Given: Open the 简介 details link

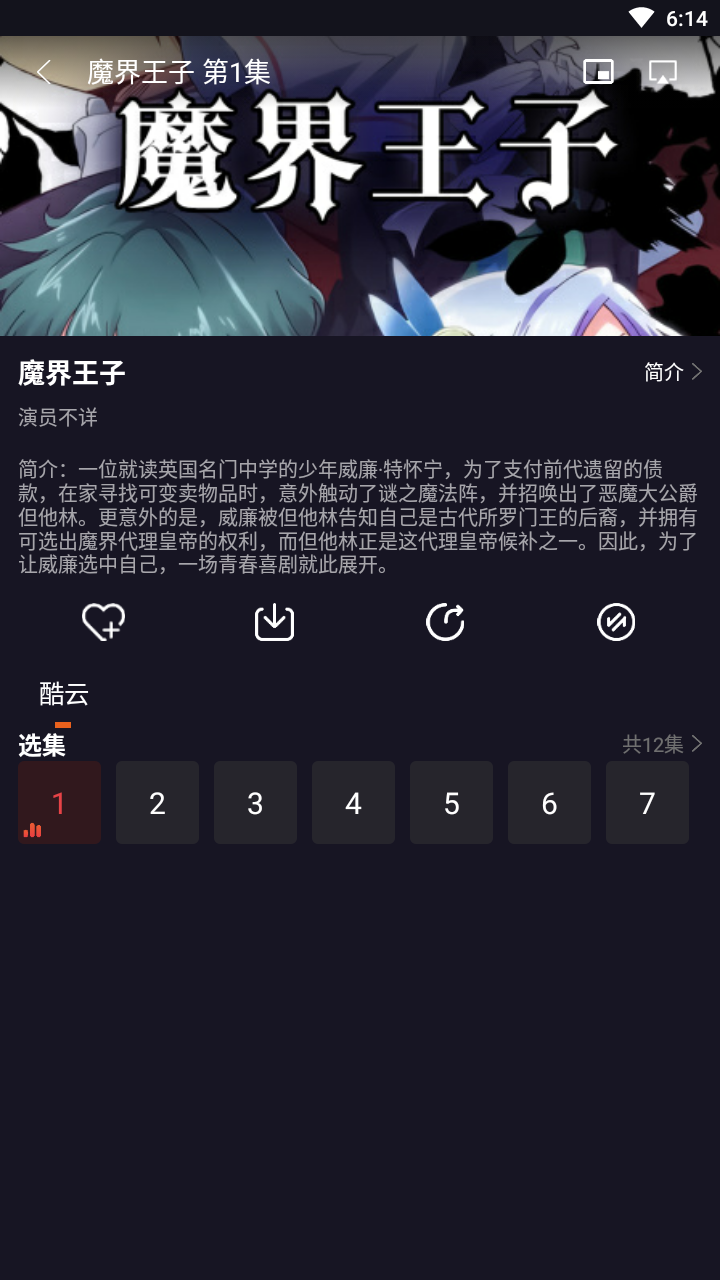Looking at the screenshot, I should [673, 372].
